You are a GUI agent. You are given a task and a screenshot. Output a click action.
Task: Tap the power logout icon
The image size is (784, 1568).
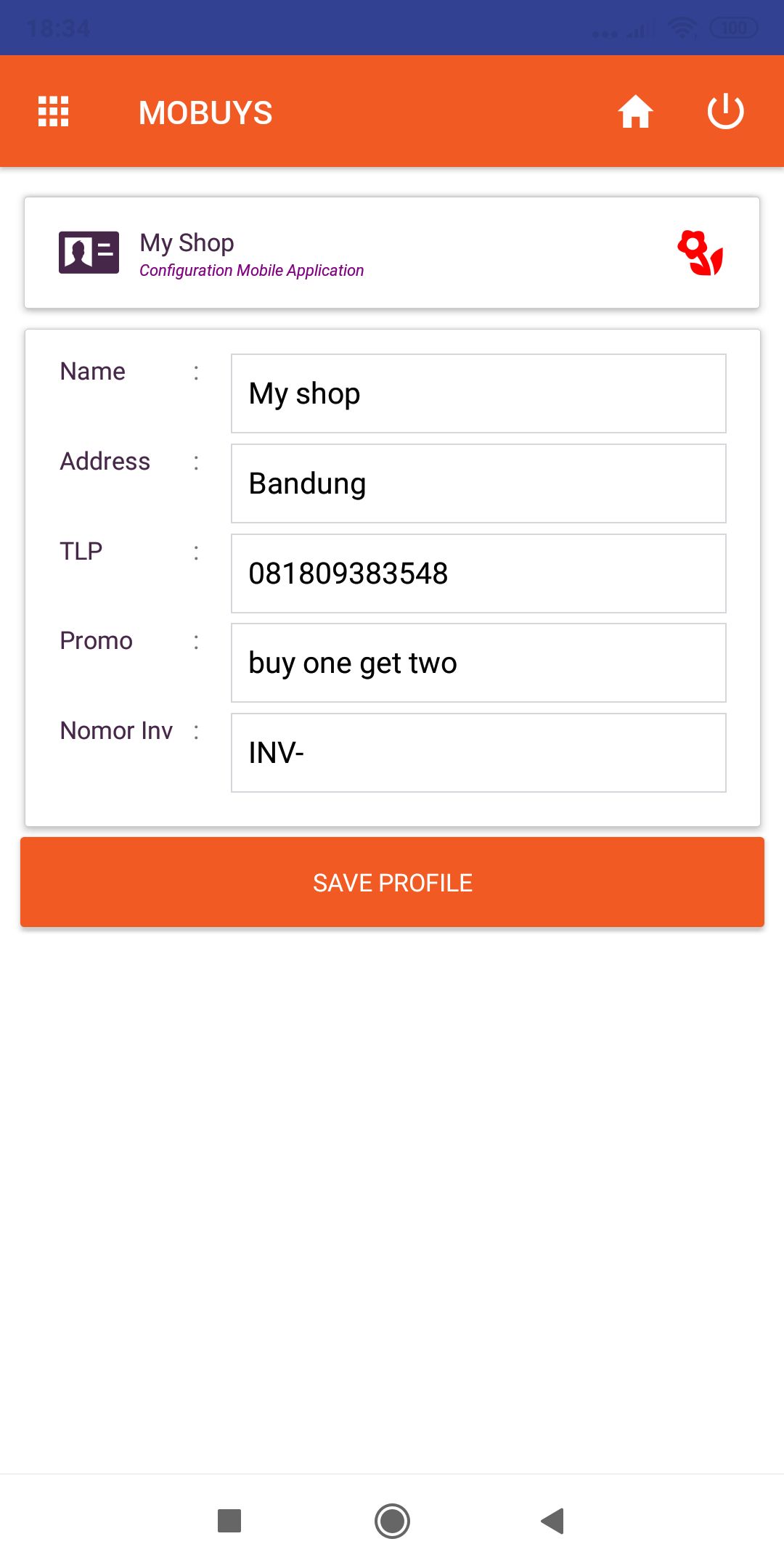(x=725, y=112)
